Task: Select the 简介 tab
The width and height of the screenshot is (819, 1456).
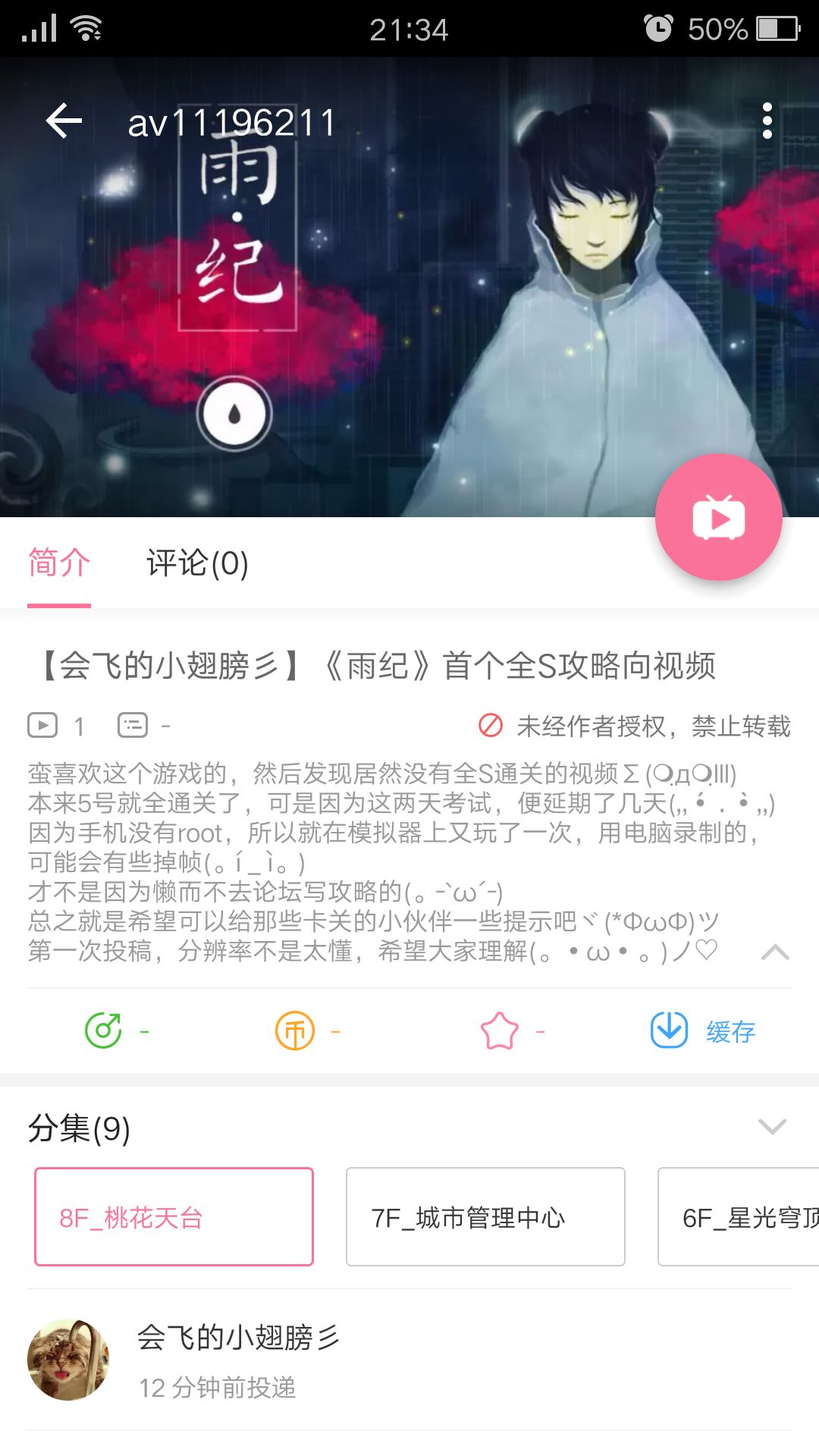Action: pos(57,564)
